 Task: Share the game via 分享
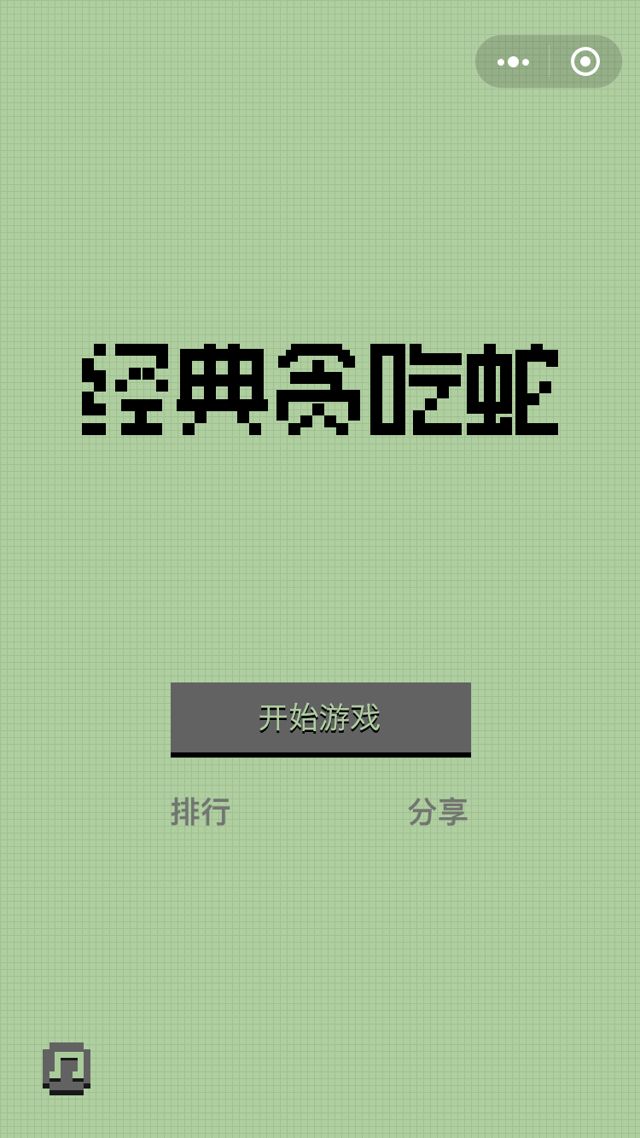pos(438,811)
